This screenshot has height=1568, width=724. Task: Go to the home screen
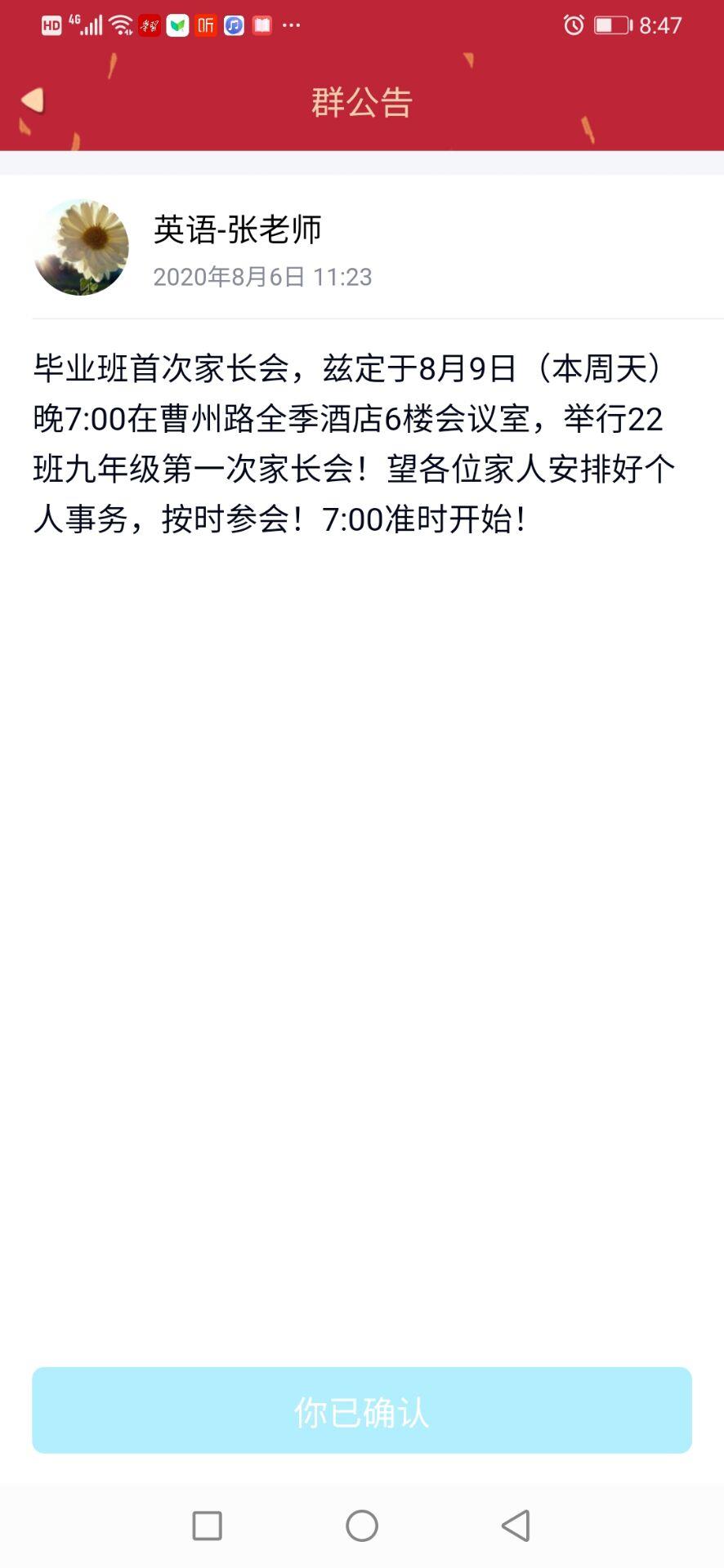tap(362, 1525)
